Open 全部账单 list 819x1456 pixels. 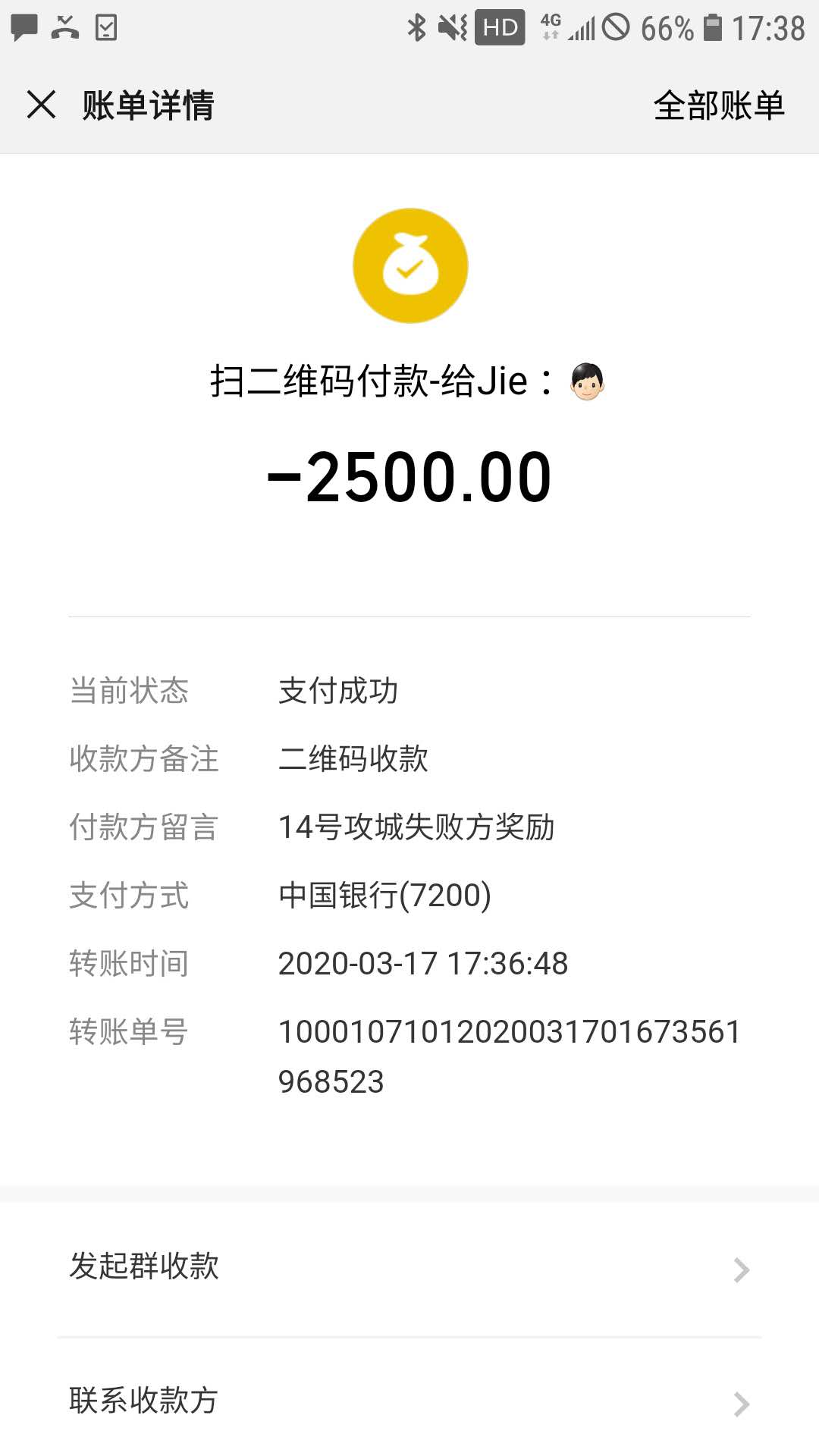[718, 105]
